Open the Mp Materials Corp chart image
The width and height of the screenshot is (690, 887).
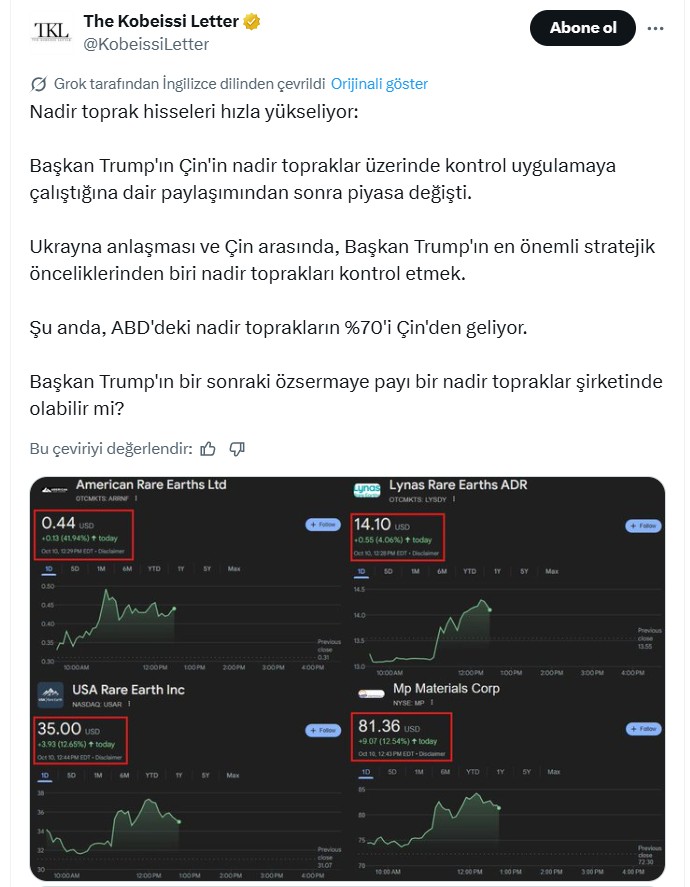tap(506, 781)
